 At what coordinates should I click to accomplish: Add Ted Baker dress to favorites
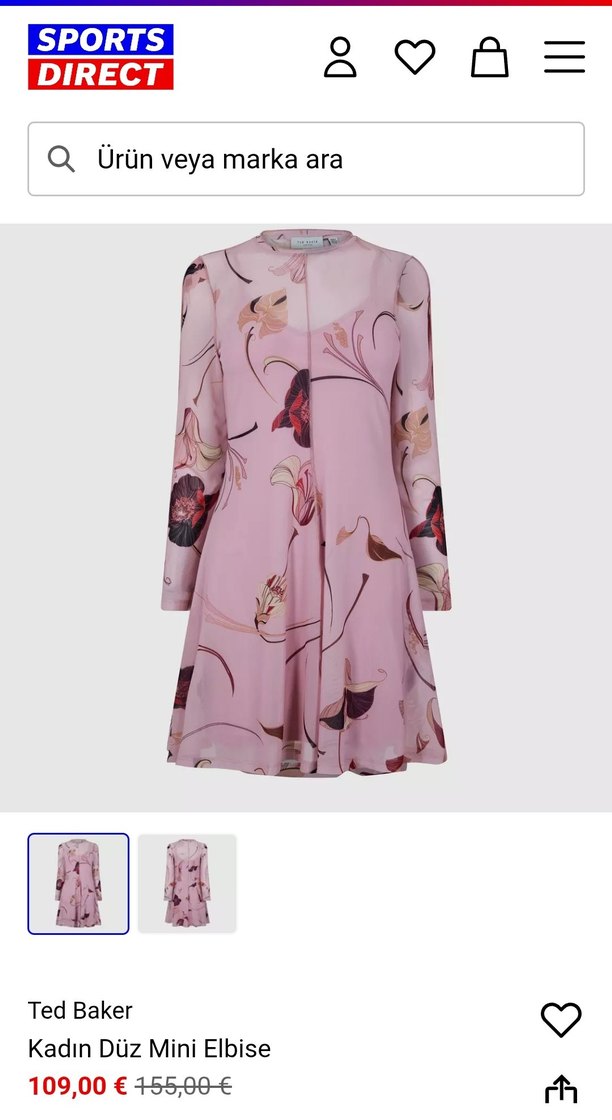click(561, 1020)
